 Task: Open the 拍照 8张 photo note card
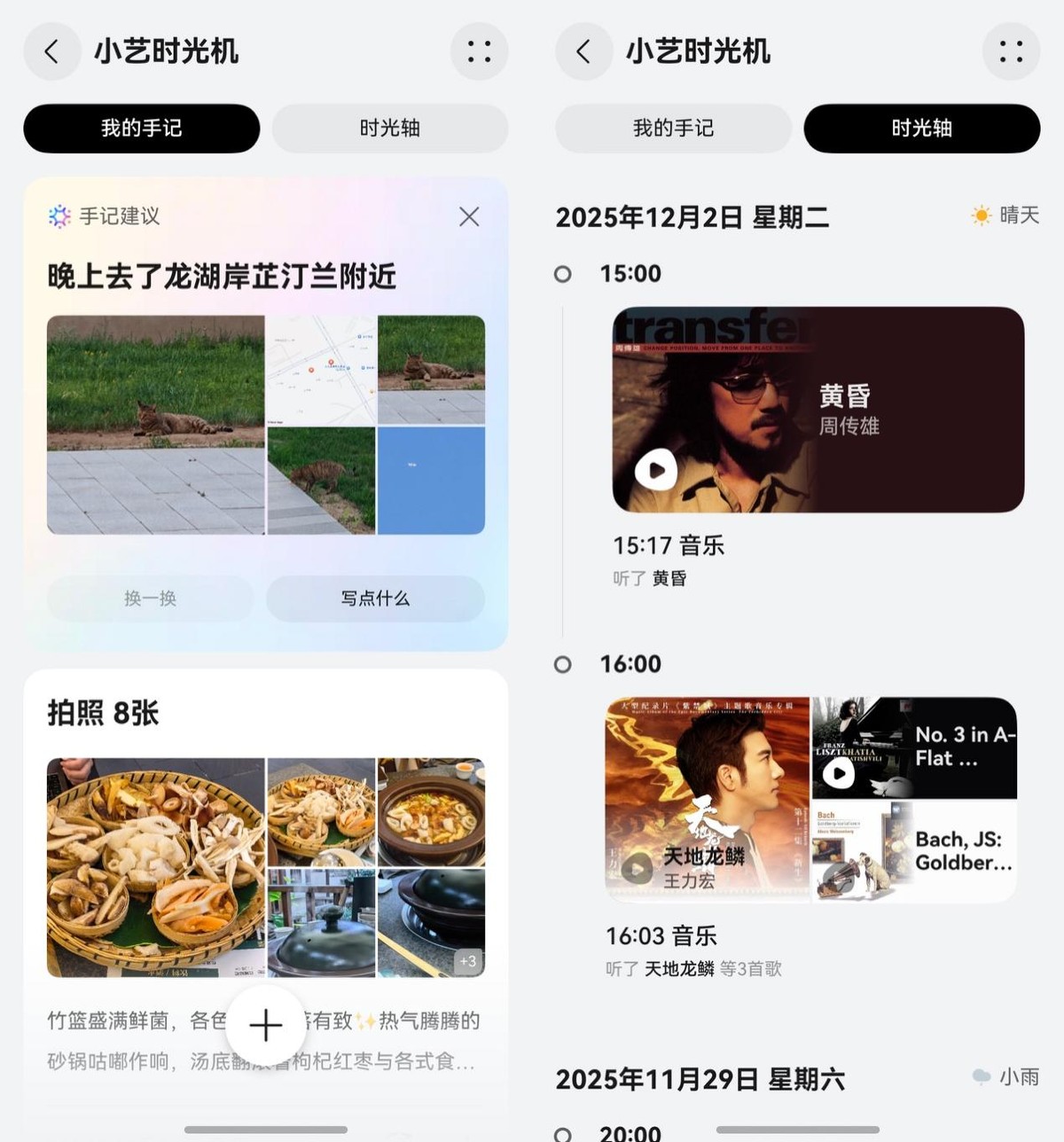pyautogui.click(x=104, y=713)
